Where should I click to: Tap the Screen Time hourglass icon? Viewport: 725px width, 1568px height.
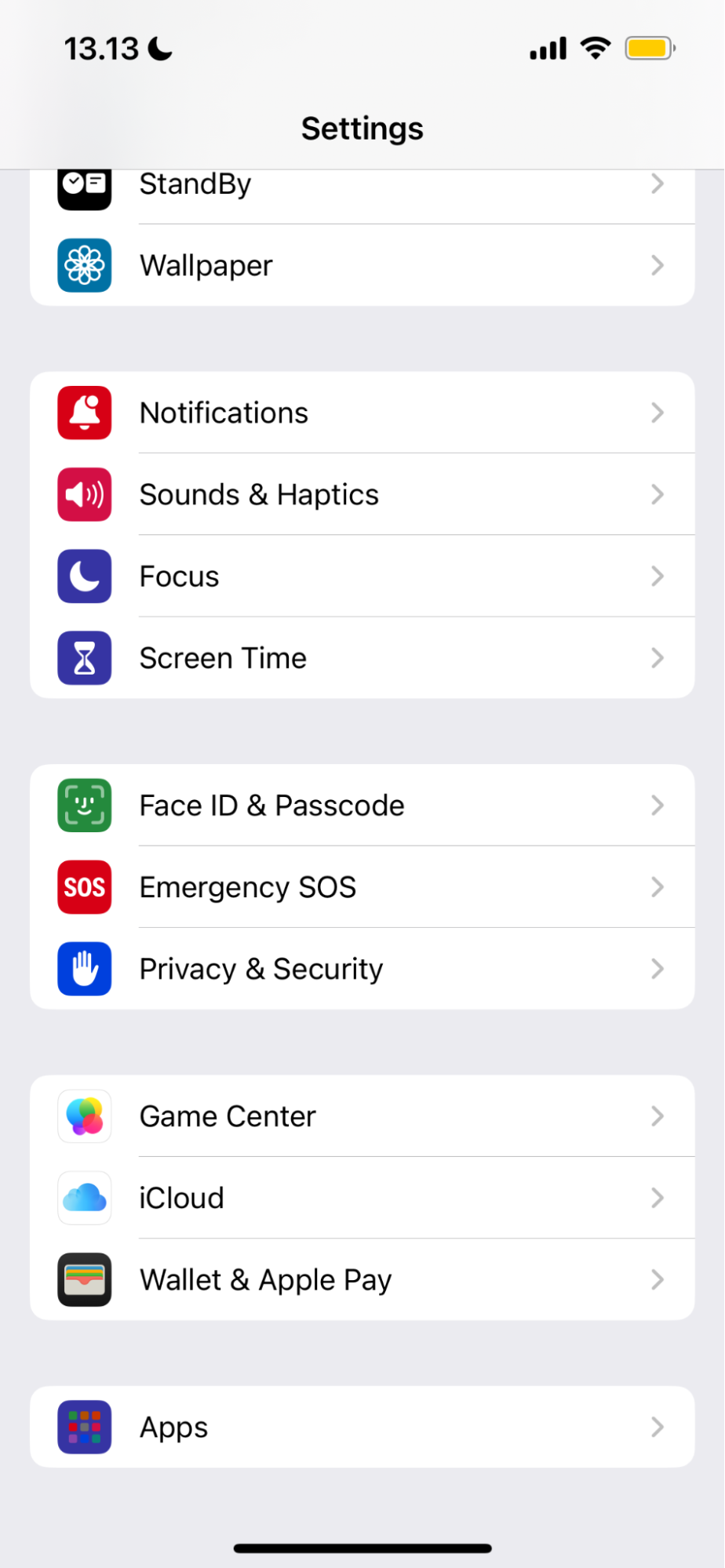tap(84, 658)
